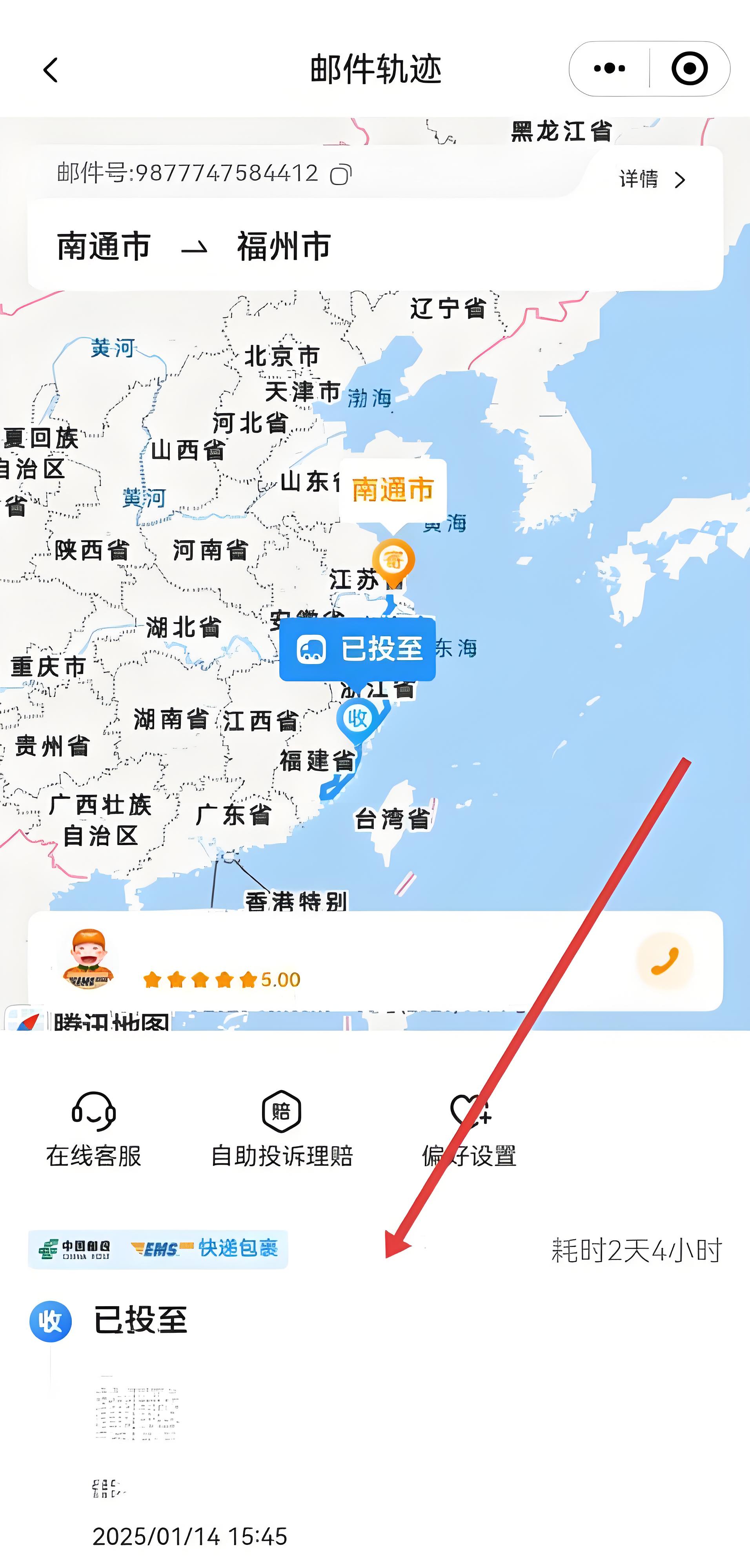Copy the mail tracking number

pyautogui.click(x=340, y=175)
